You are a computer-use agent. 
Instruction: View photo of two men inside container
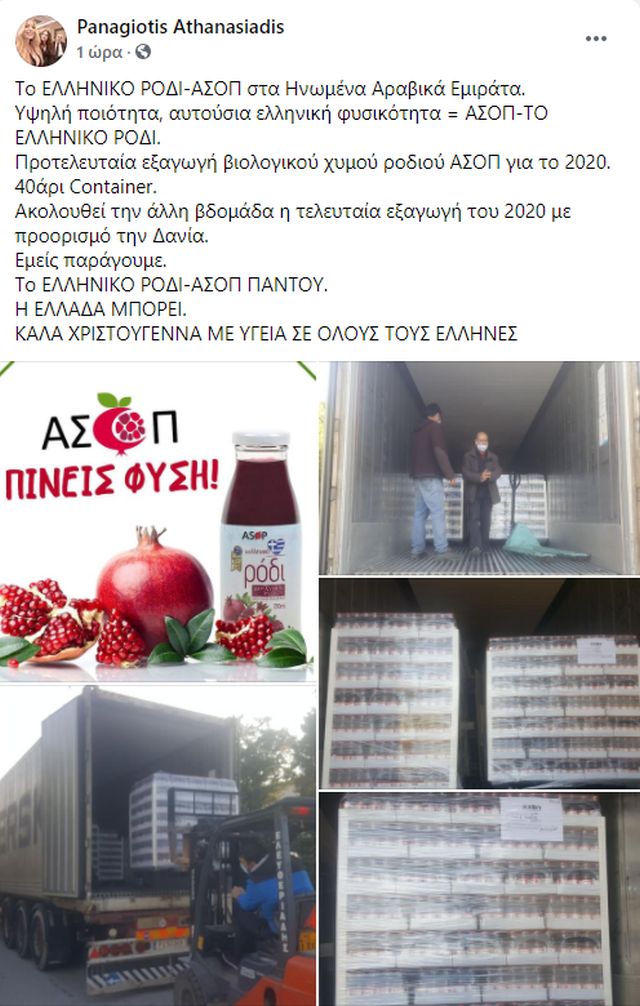click(x=479, y=467)
